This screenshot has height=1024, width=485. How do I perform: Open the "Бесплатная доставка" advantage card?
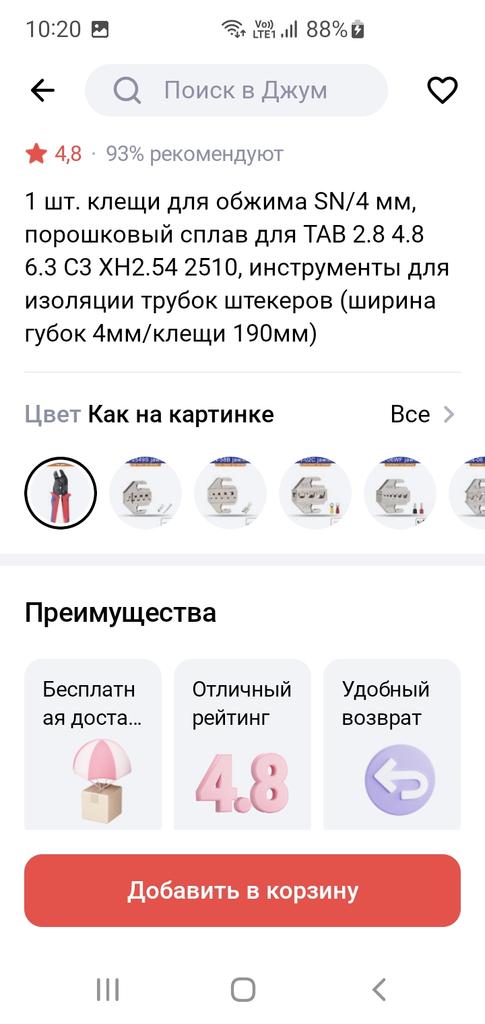coord(93,744)
